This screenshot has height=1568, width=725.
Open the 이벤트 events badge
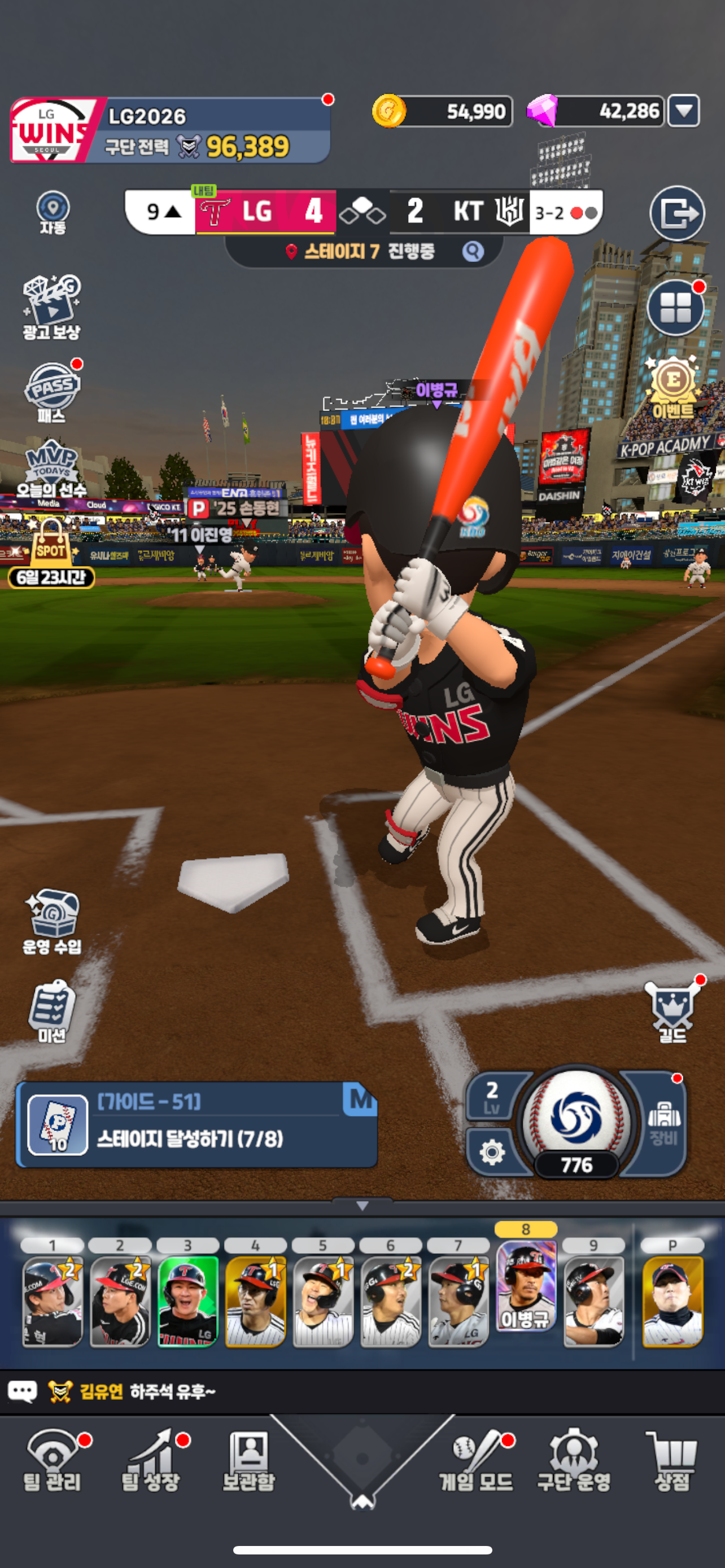[672, 387]
